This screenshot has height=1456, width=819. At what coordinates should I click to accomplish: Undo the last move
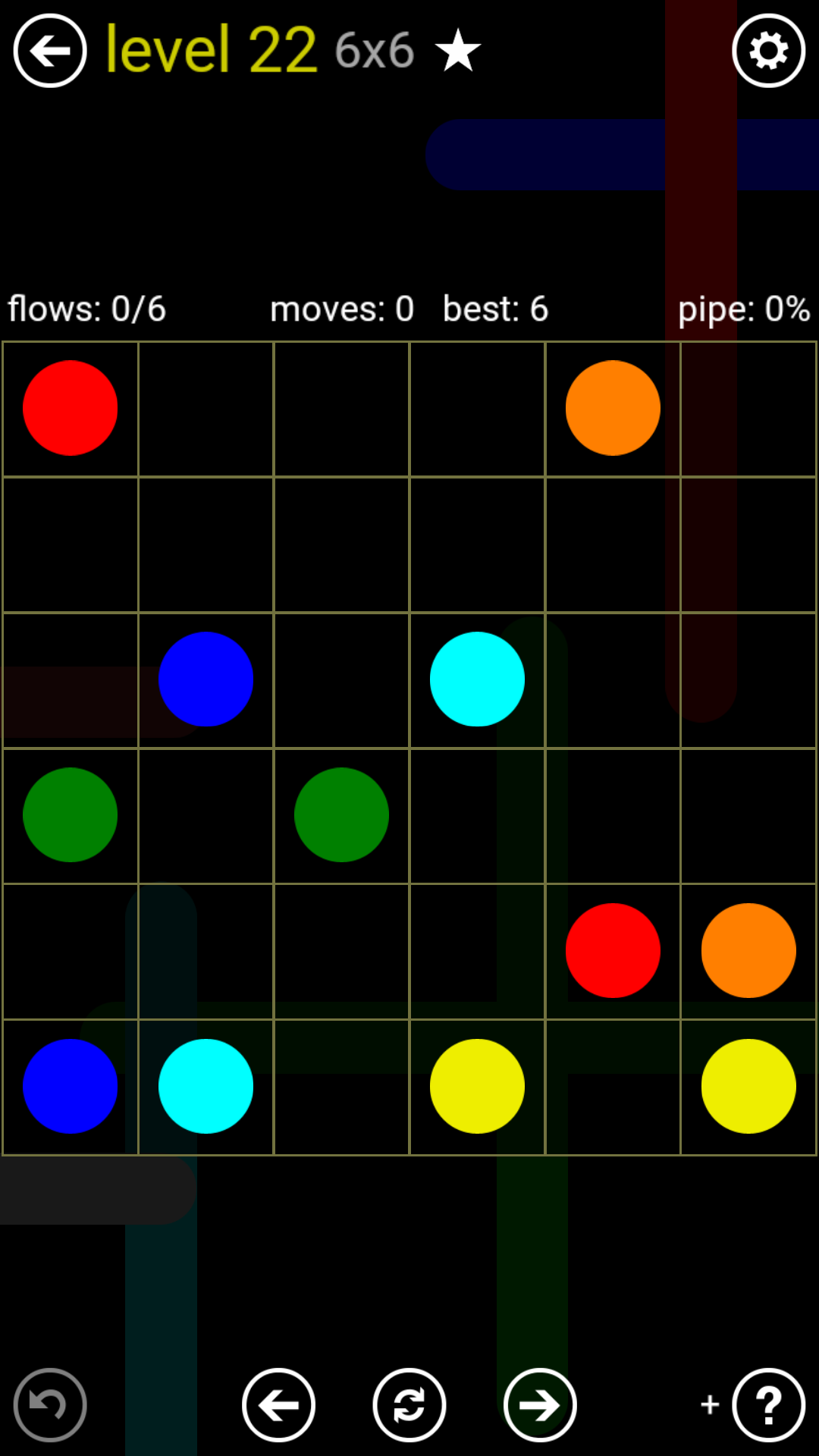pyautogui.click(x=50, y=1405)
